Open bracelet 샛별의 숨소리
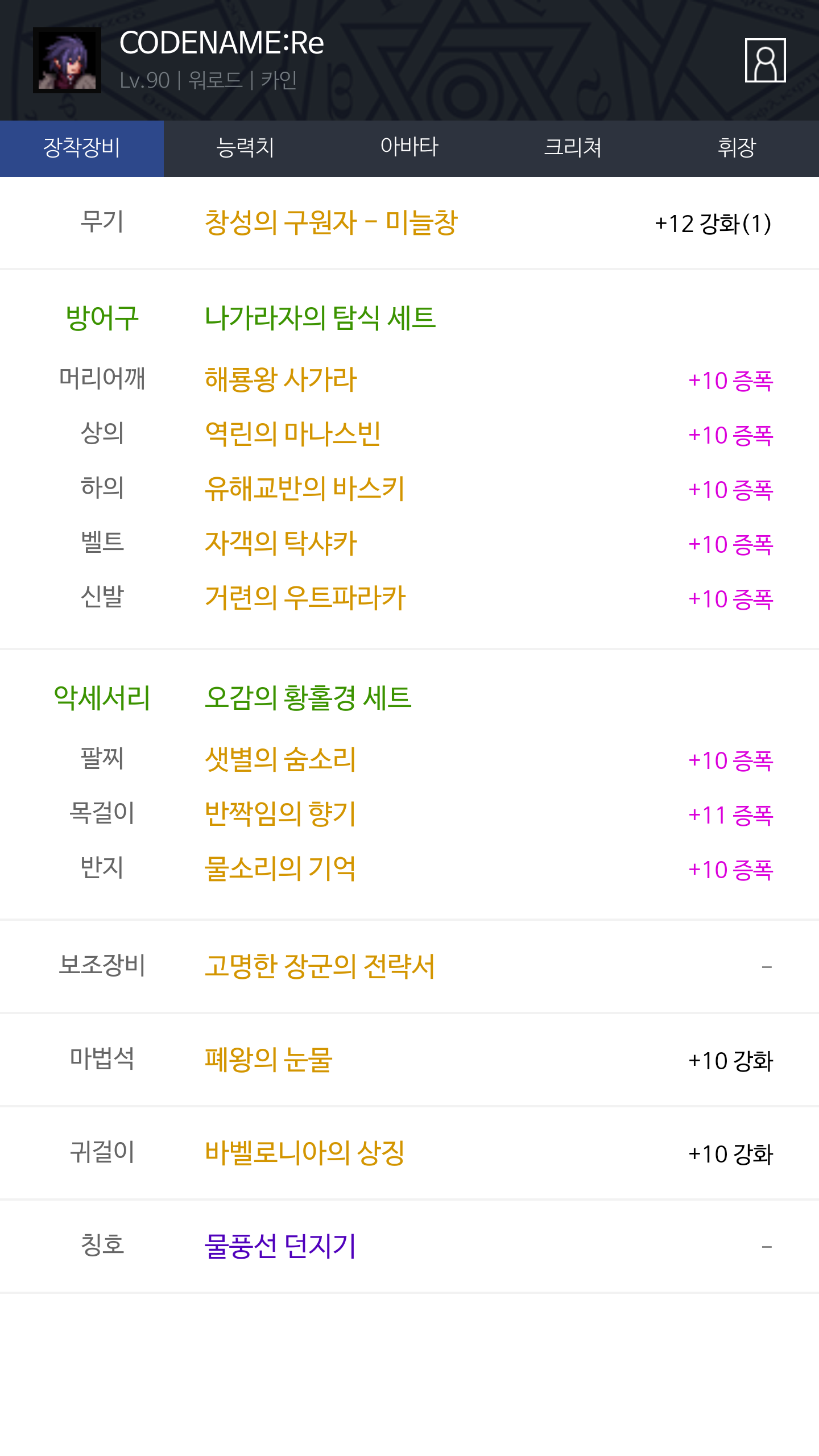The height and width of the screenshot is (1456, 819). (x=280, y=760)
